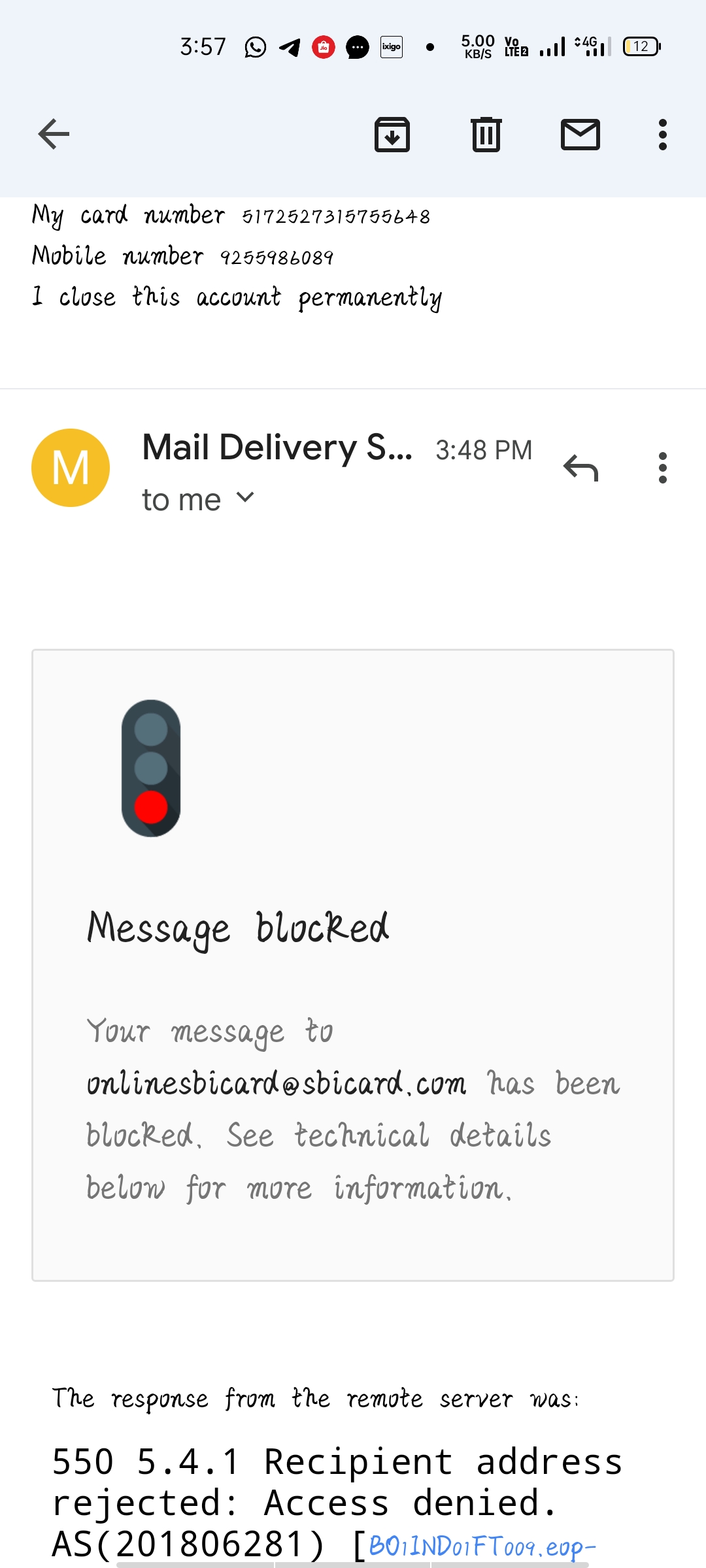
Task: Archive this email conversation
Action: tap(392, 135)
